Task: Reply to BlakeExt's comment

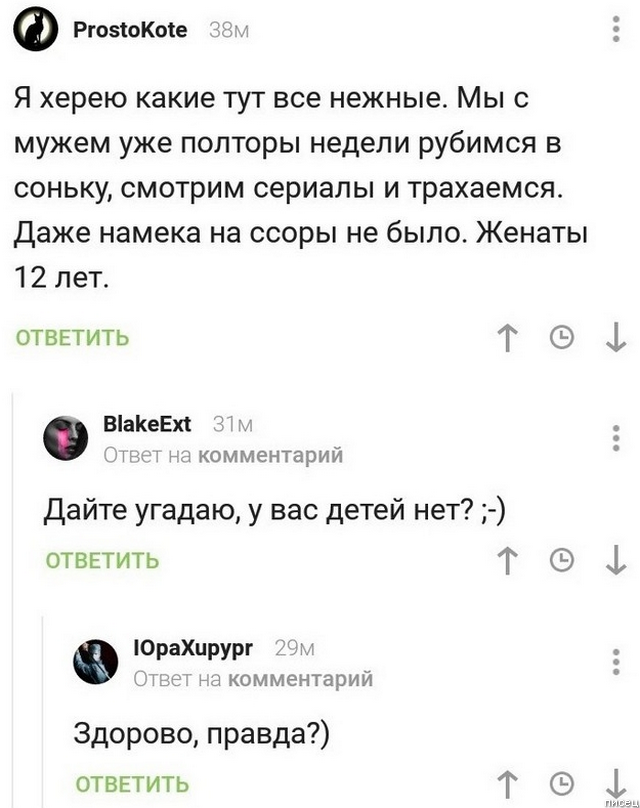Action: click(x=103, y=560)
